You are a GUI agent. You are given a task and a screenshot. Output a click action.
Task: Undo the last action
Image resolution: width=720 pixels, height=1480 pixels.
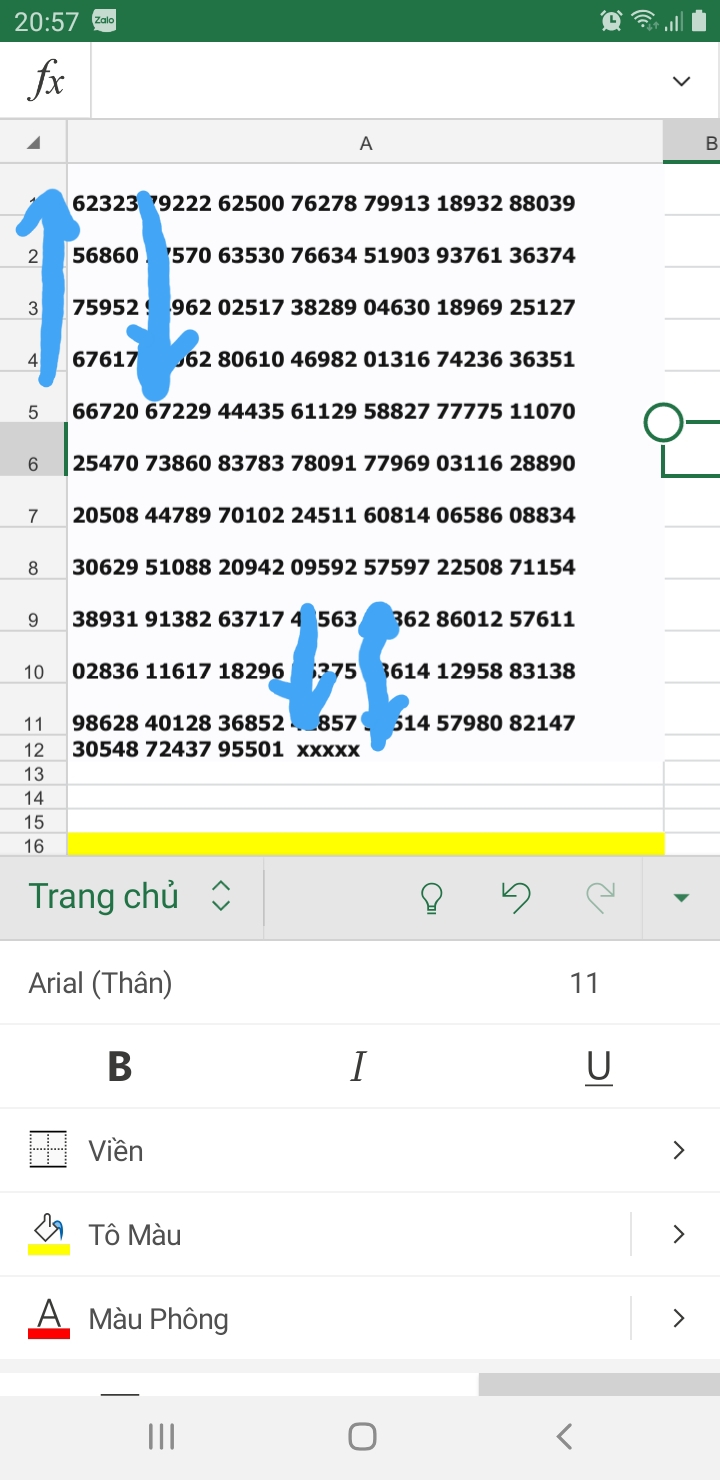pos(516,898)
